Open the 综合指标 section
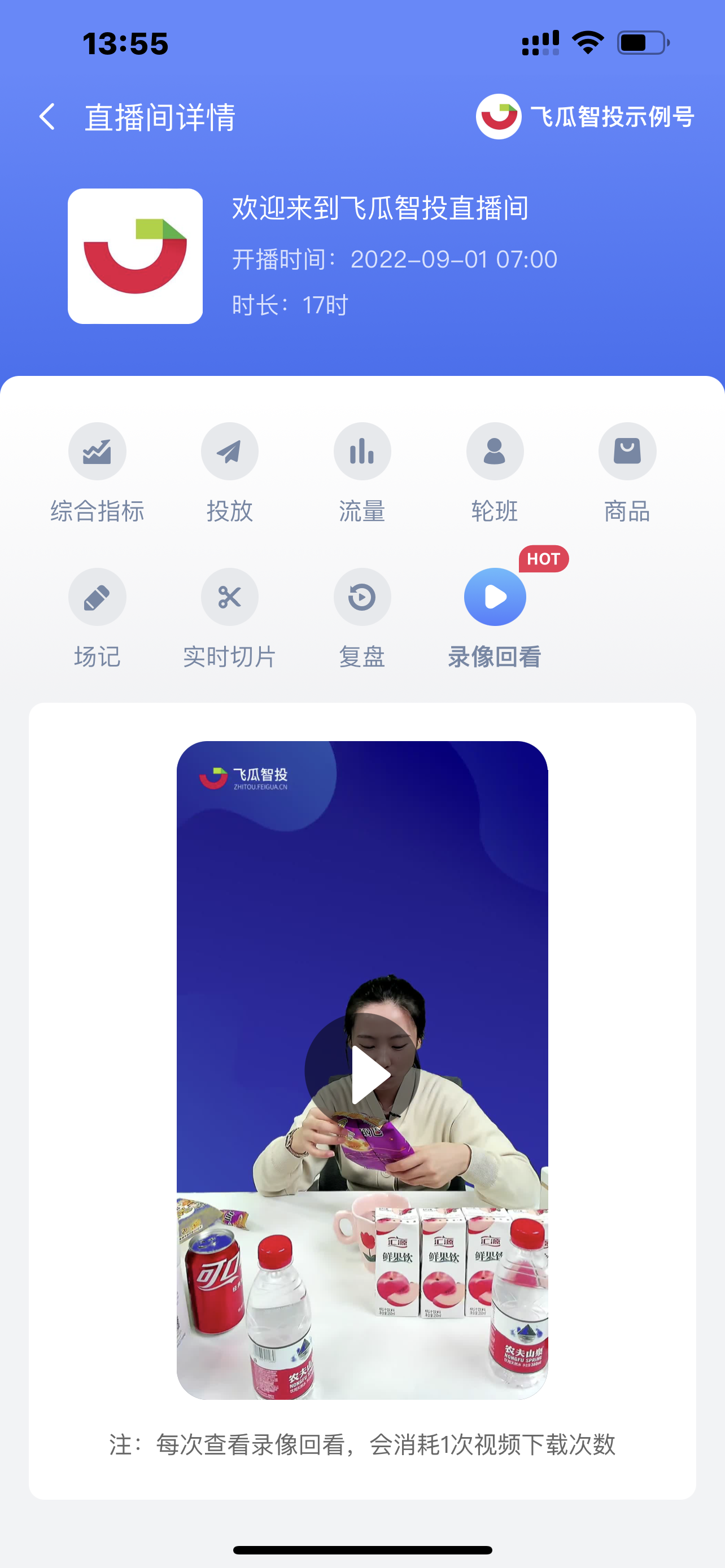Image resolution: width=725 pixels, height=1568 pixels. [97, 472]
